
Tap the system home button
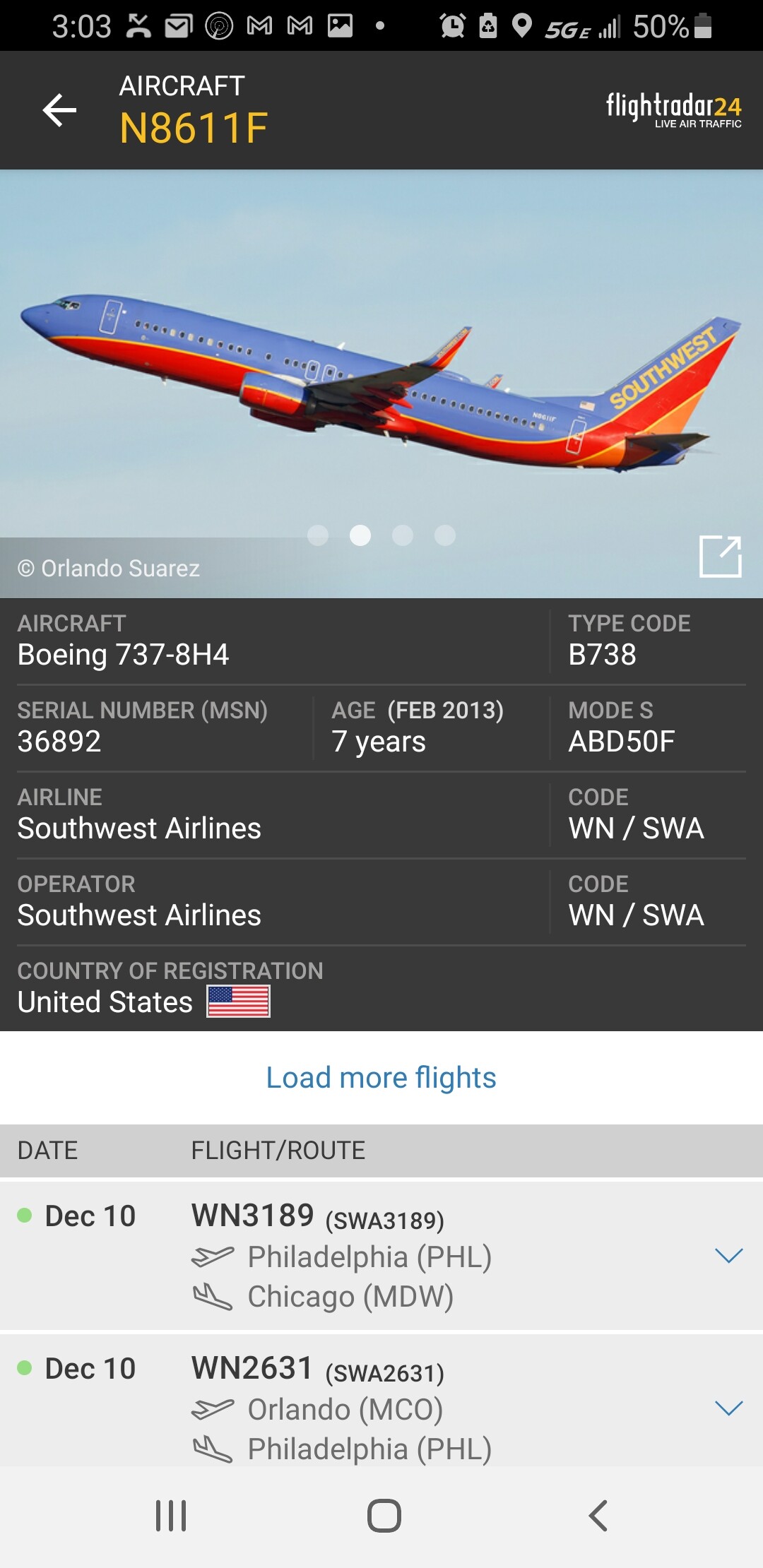384,1516
